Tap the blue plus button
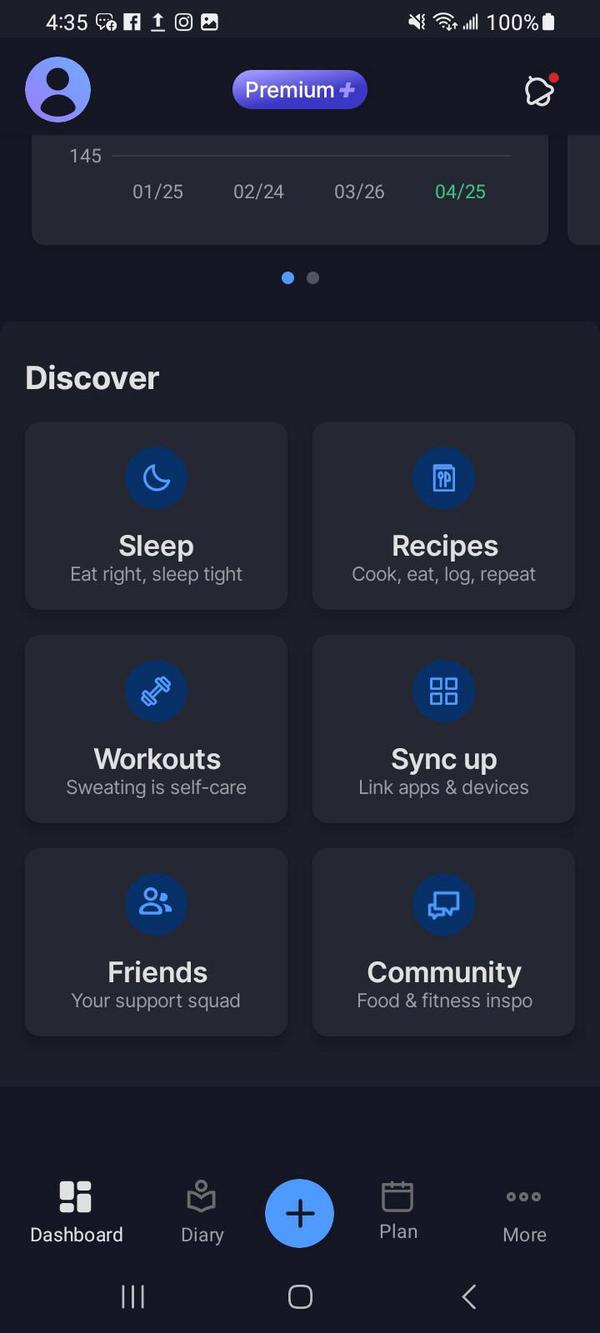 click(x=300, y=1213)
